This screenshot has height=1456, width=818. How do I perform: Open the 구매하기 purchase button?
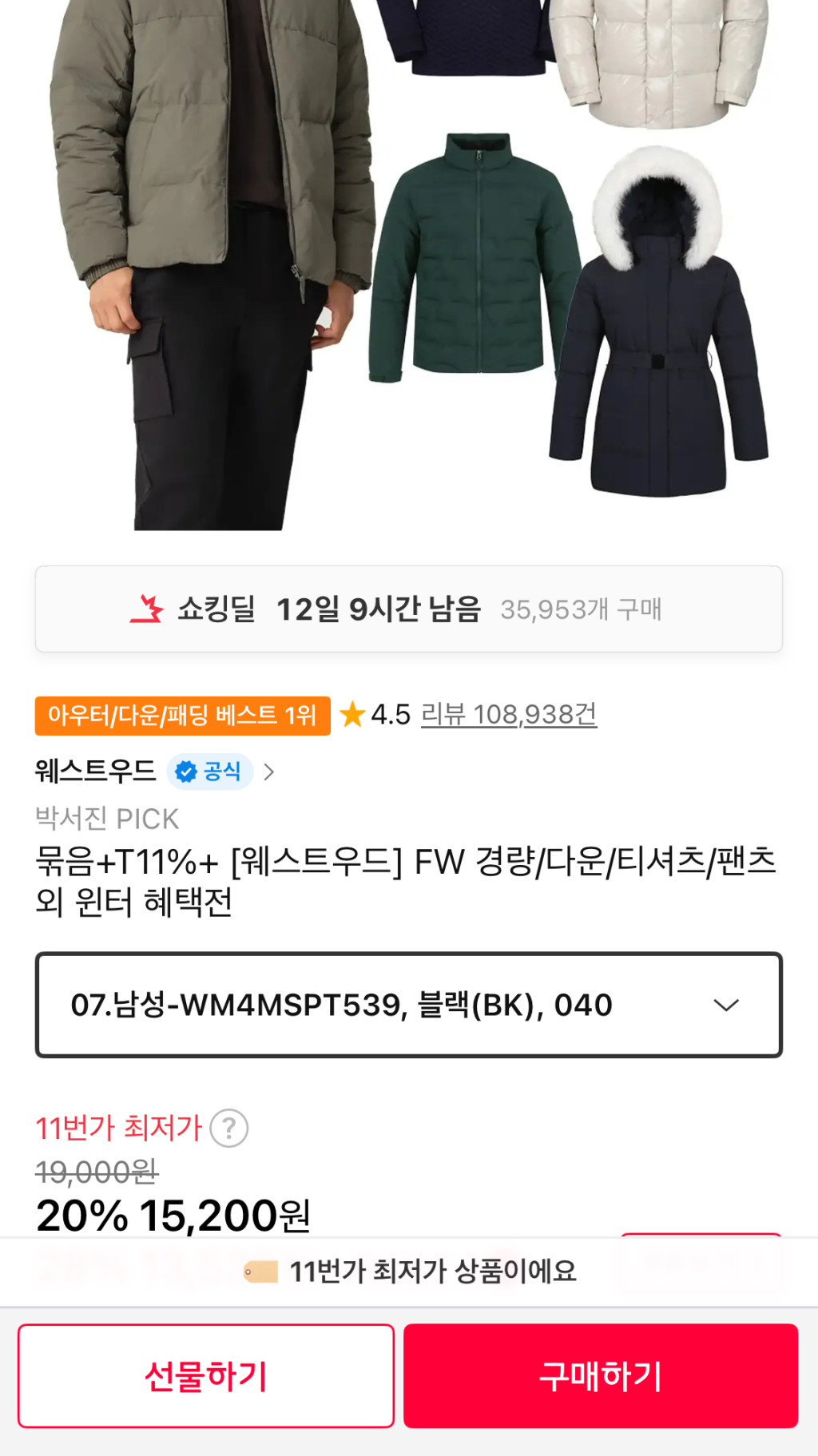tap(600, 1375)
